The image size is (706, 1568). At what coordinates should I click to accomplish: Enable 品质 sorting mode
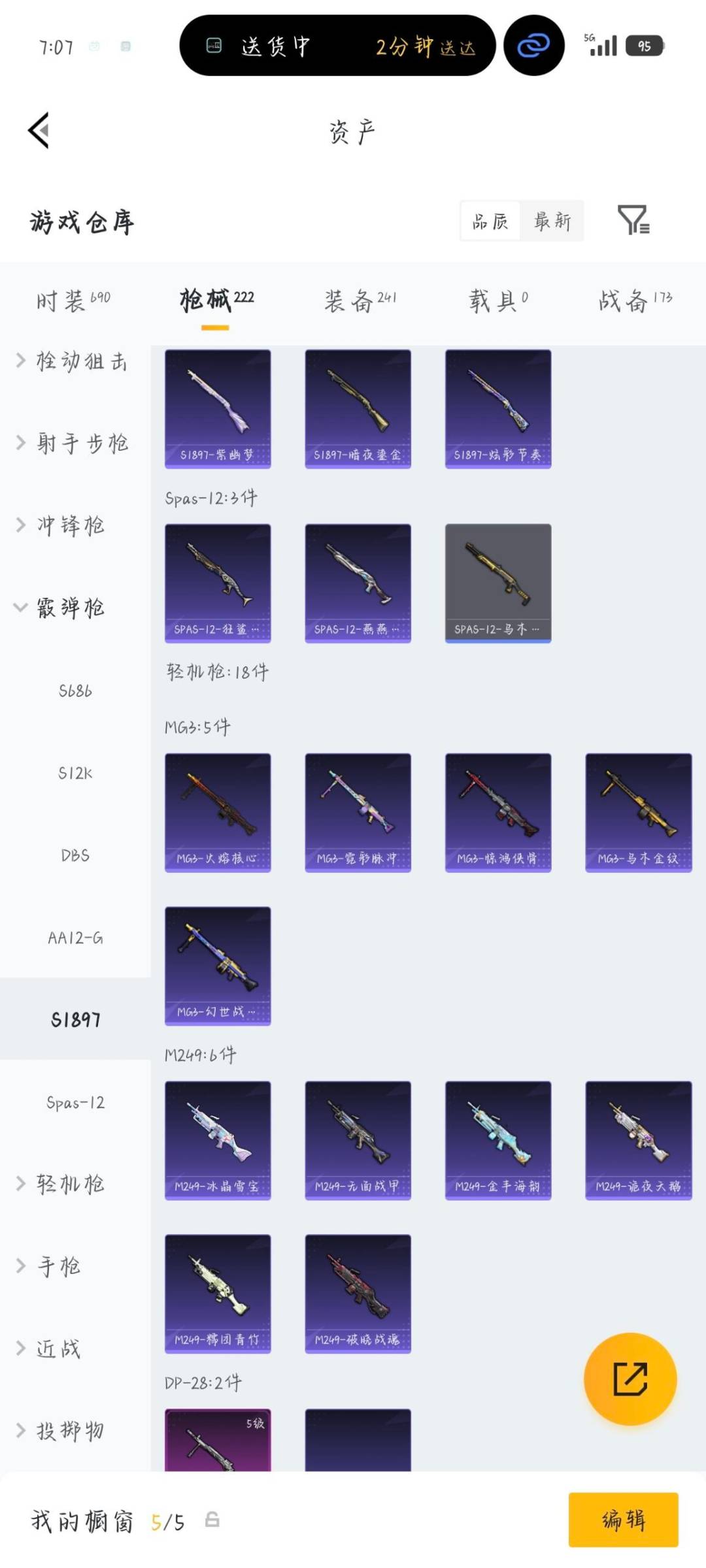tap(491, 221)
